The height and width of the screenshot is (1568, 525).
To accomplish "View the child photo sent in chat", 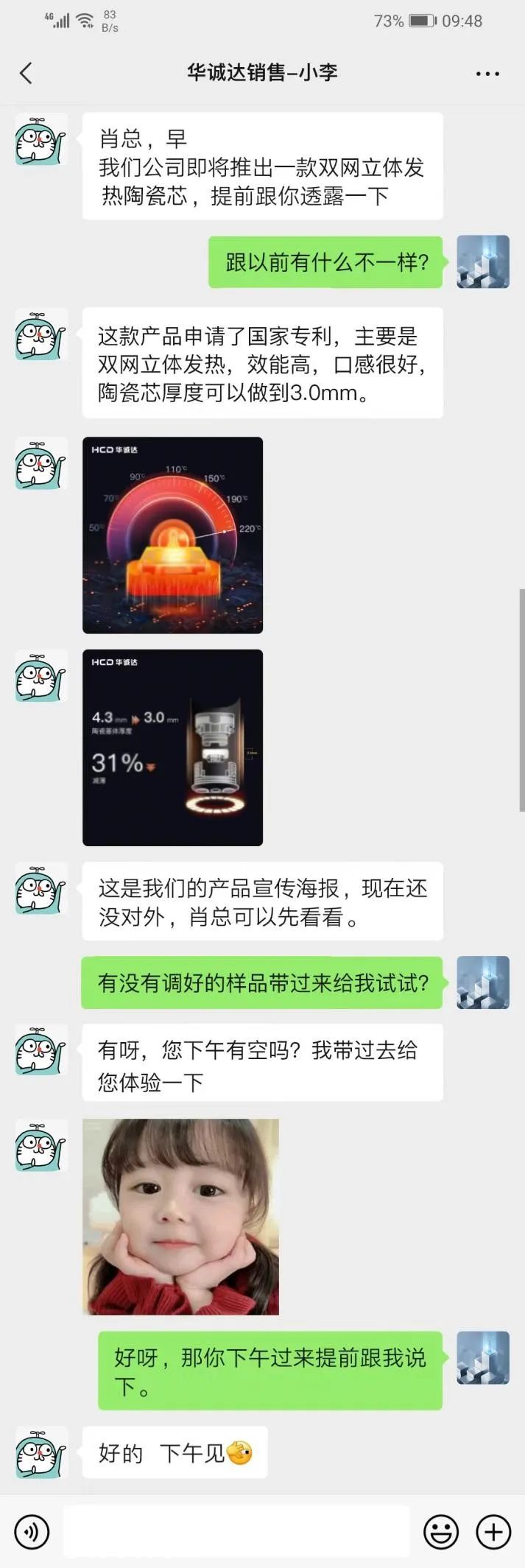I will (x=180, y=1217).
